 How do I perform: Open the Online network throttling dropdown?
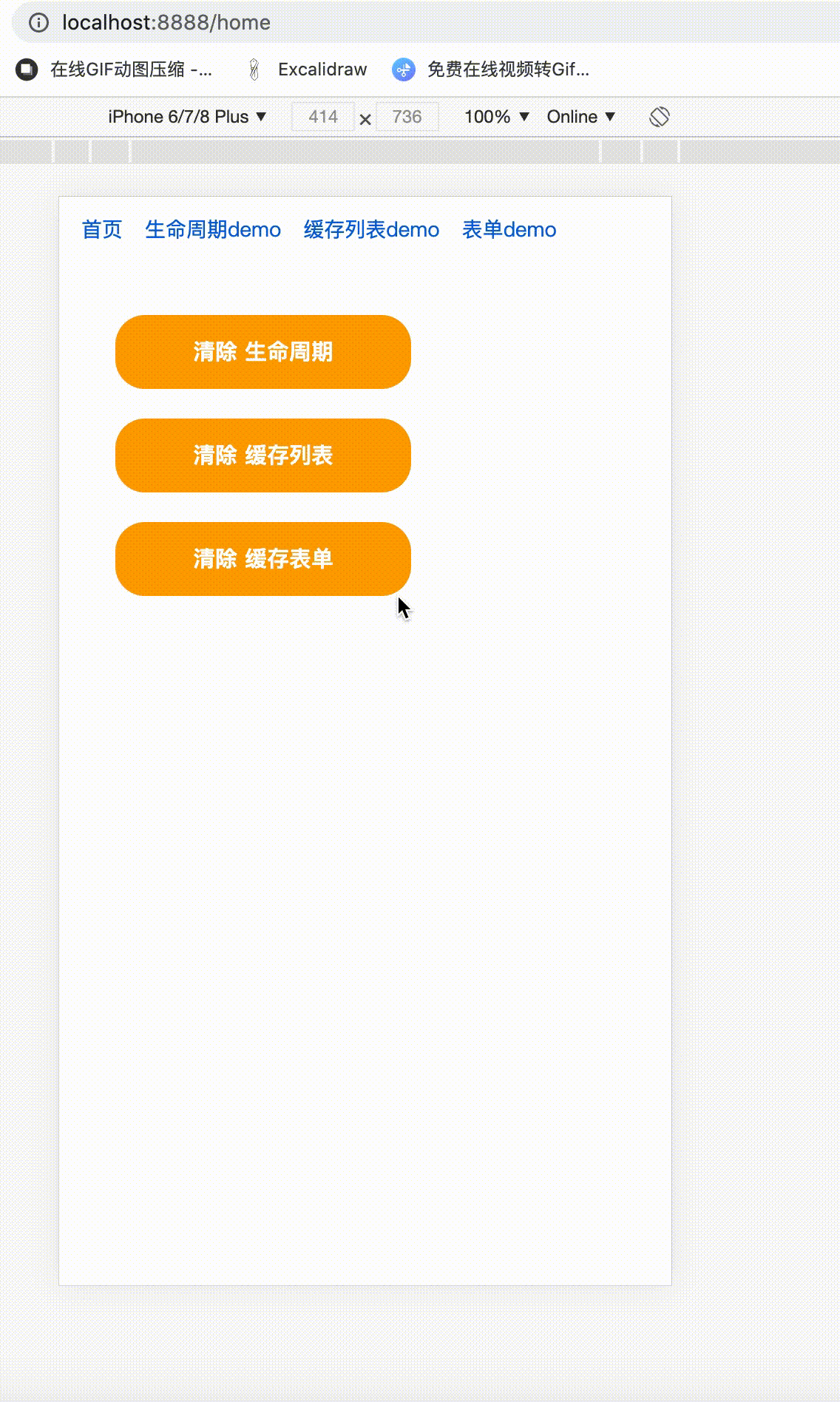point(580,116)
